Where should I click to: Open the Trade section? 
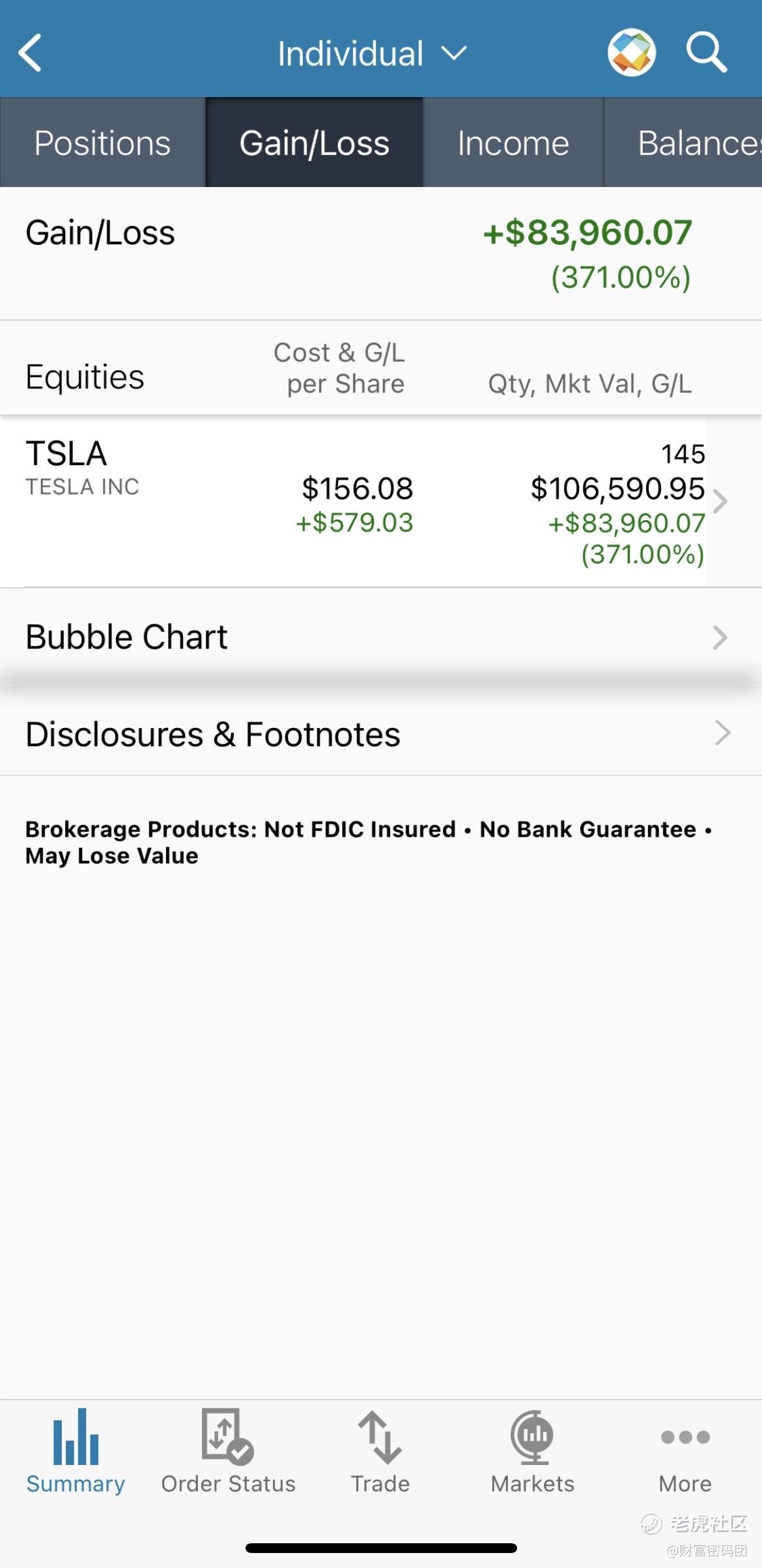(380, 1451)
